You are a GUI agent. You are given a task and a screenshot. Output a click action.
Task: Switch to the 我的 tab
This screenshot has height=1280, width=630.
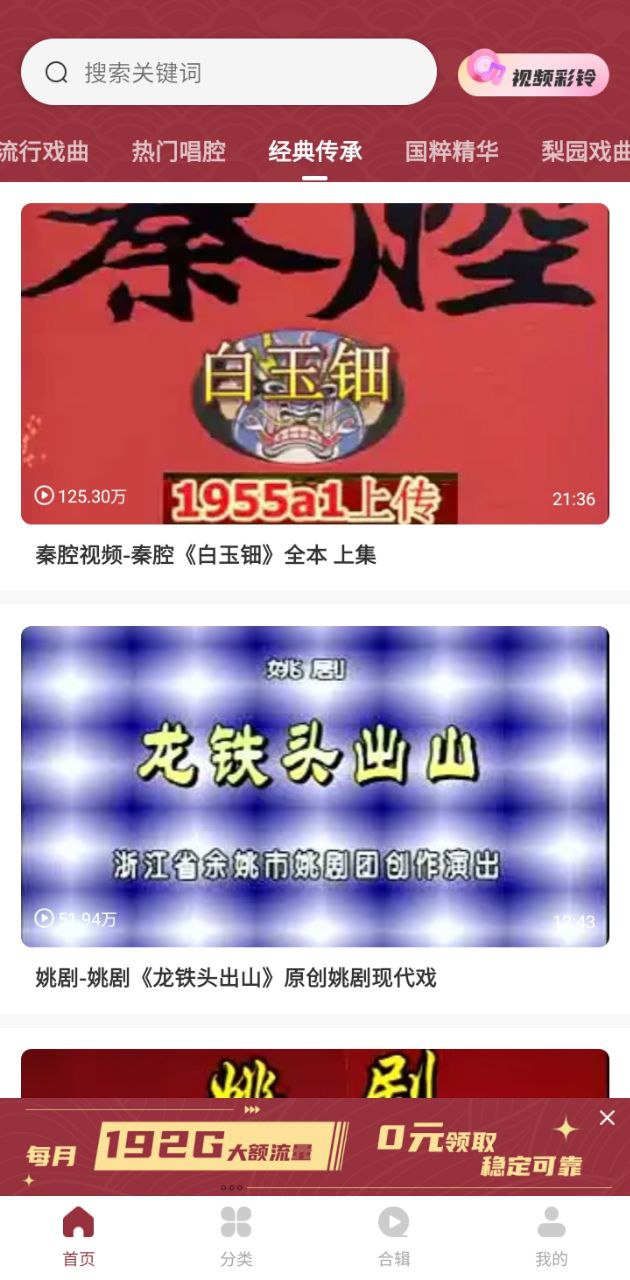point(551,1236)
